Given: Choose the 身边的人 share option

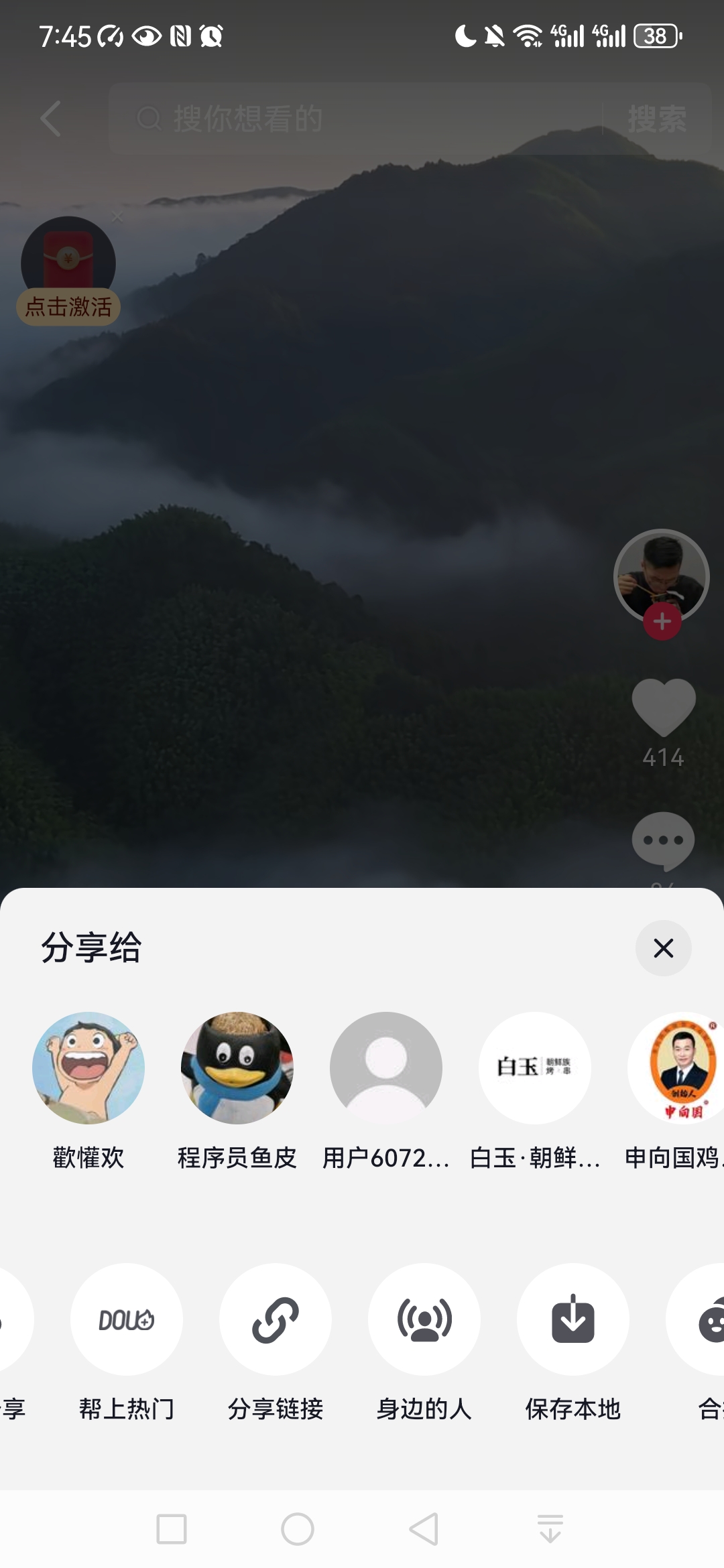Looking at the screenshot, I should point(424,1319).
